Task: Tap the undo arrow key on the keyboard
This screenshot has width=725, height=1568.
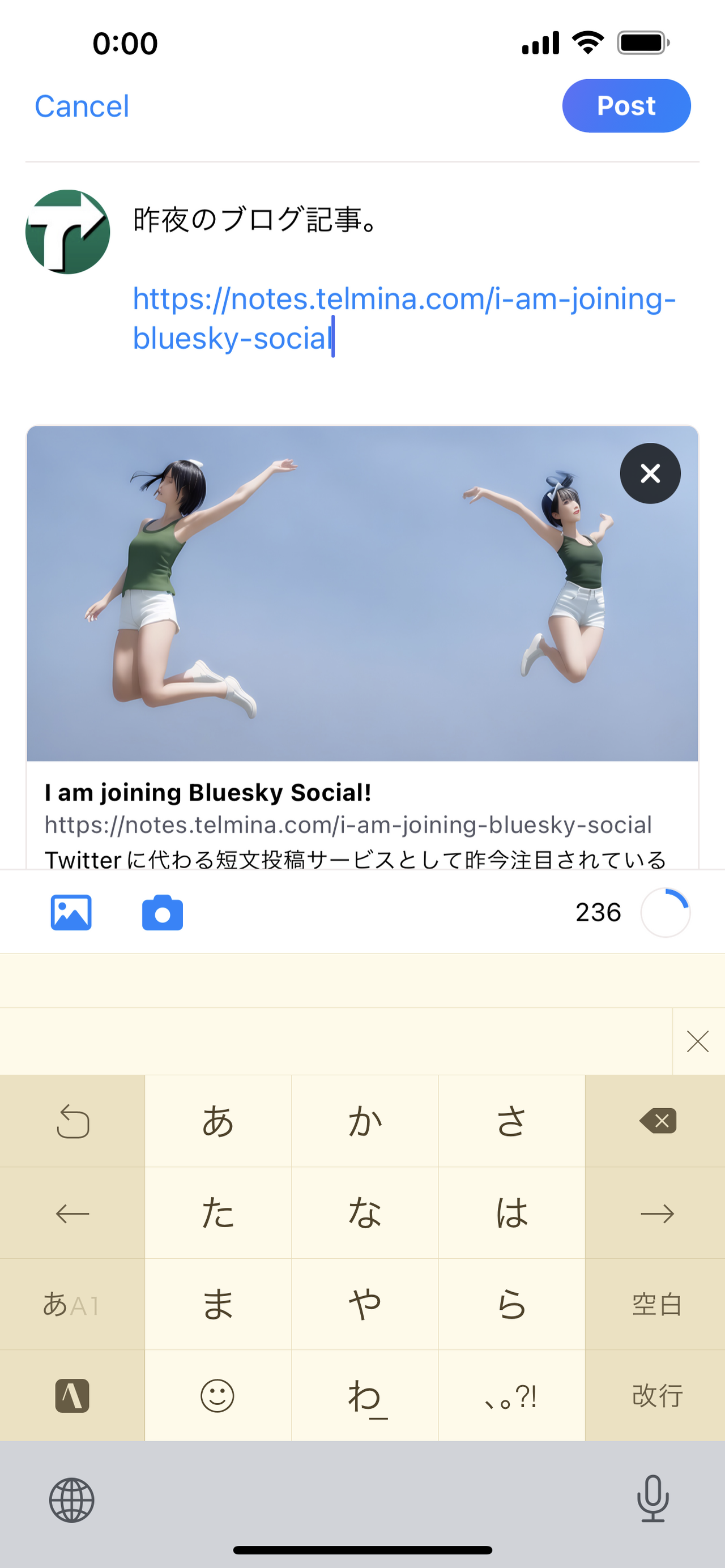Action: point(71,1122)
